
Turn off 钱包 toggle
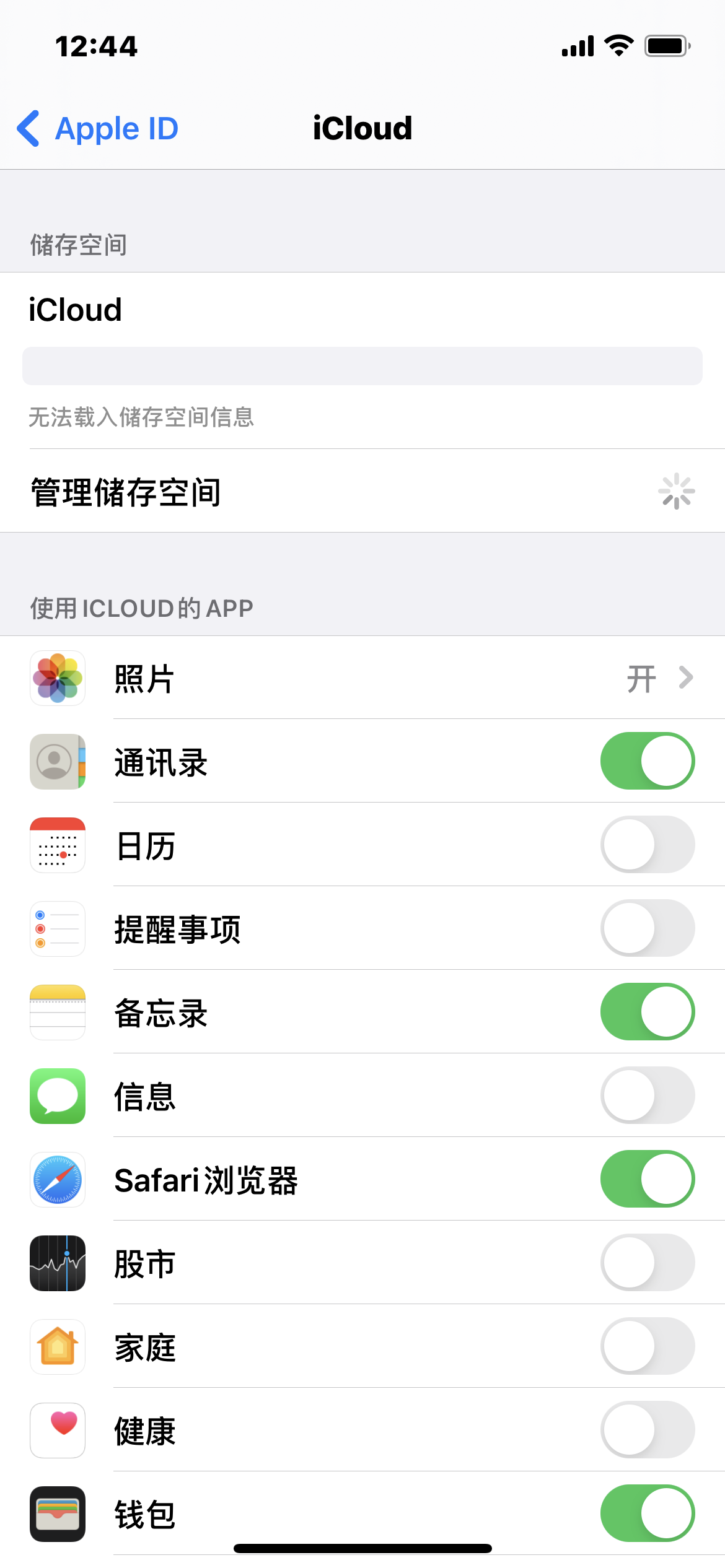click(647, 1514)
